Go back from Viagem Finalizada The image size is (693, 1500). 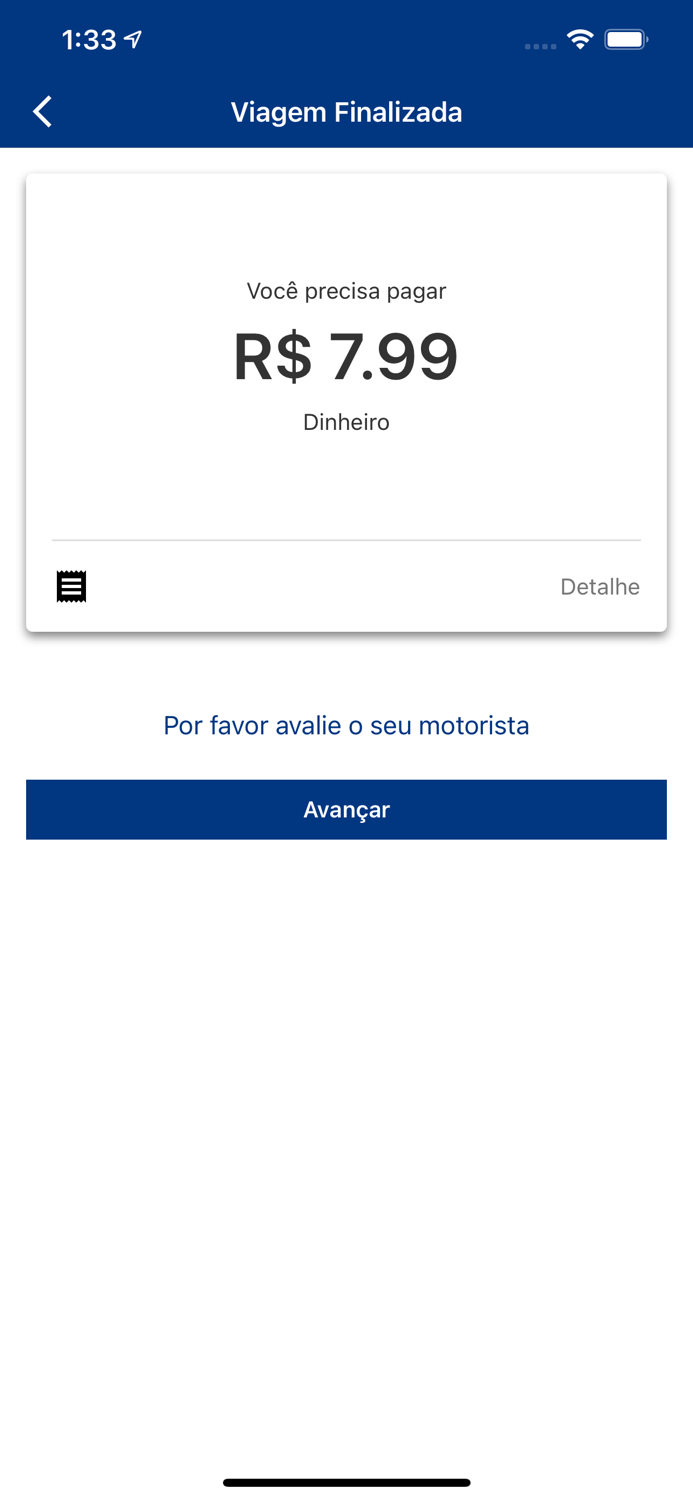43,112
